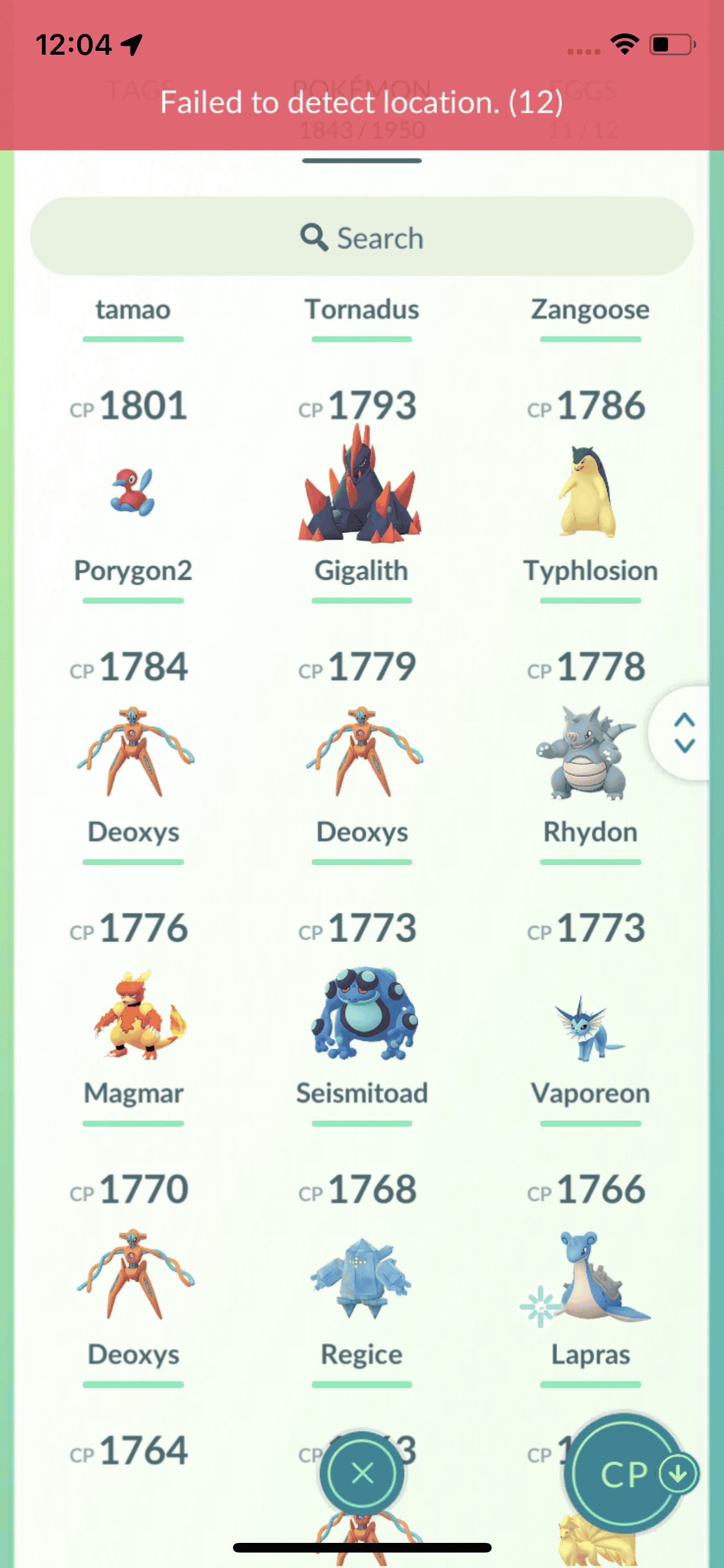
Task: View the Deoxys with CP 1770
Action: 133,1276
